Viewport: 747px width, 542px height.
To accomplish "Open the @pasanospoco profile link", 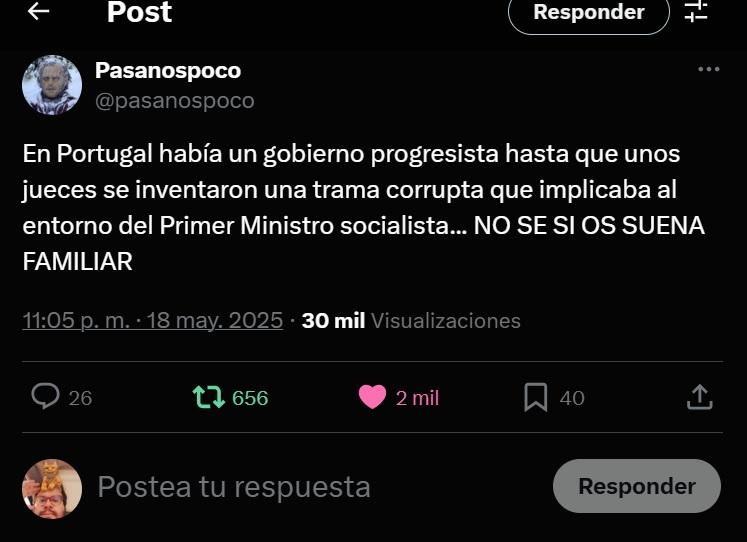I will pos(174,101).
